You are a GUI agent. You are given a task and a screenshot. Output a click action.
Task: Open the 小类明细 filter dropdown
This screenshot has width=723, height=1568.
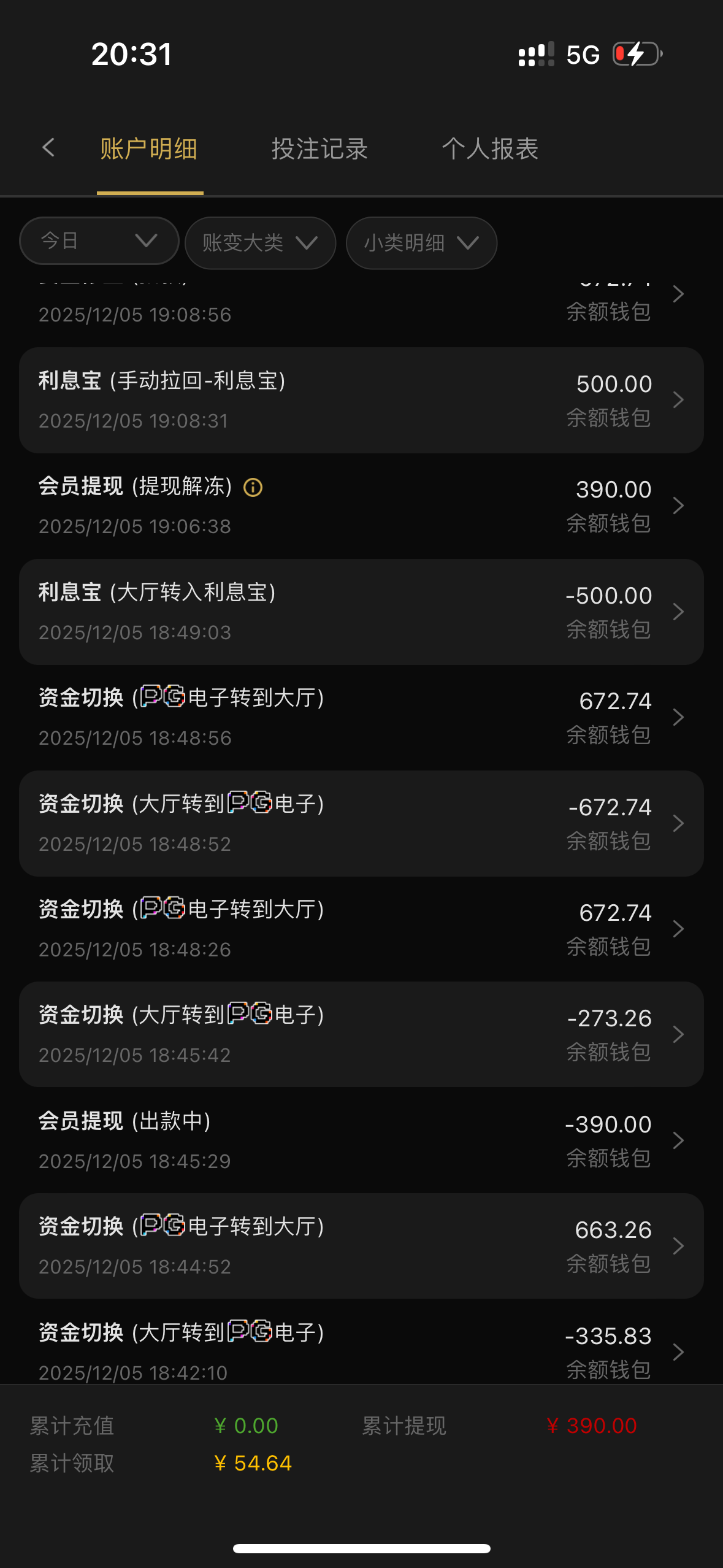(x=421, y=243)
